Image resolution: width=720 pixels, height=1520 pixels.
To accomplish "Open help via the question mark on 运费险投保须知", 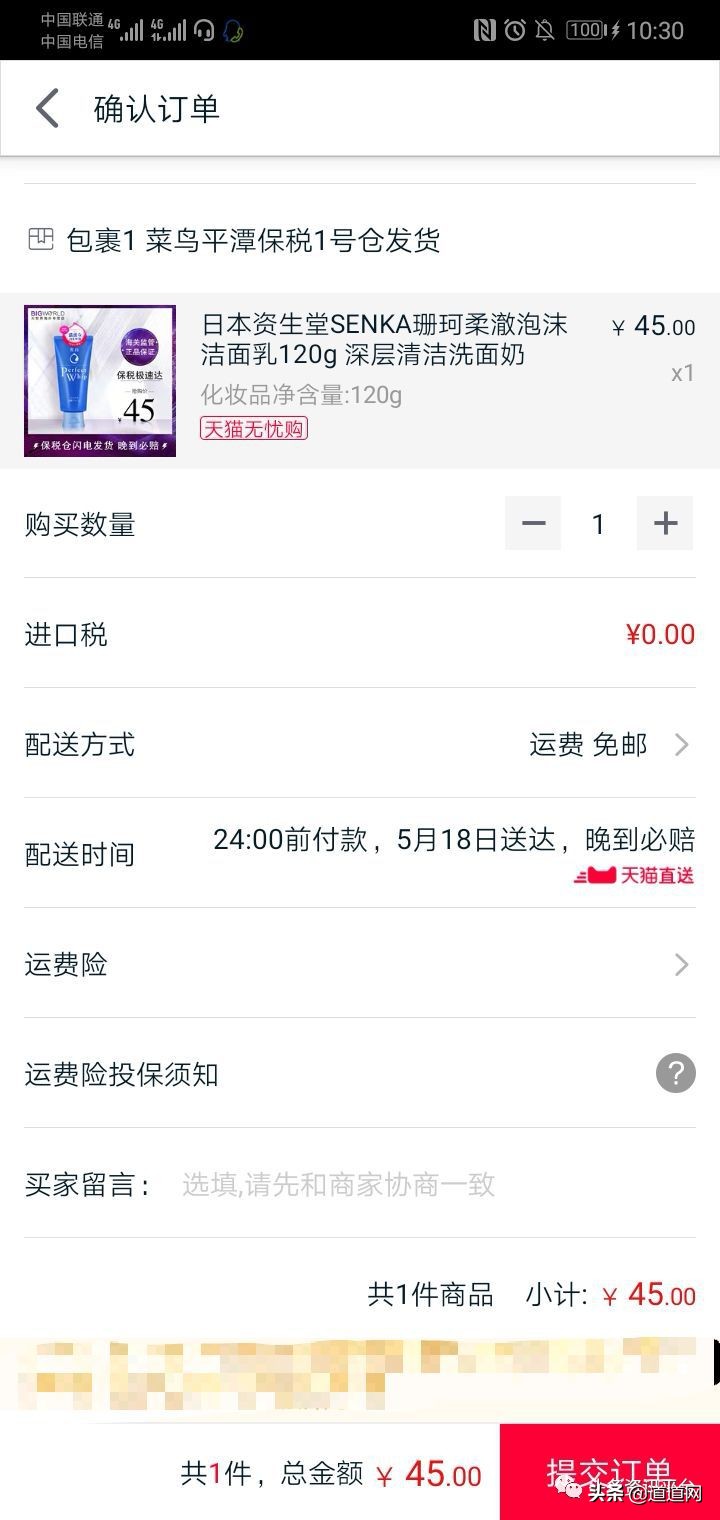I will [x=675, y=1073].
